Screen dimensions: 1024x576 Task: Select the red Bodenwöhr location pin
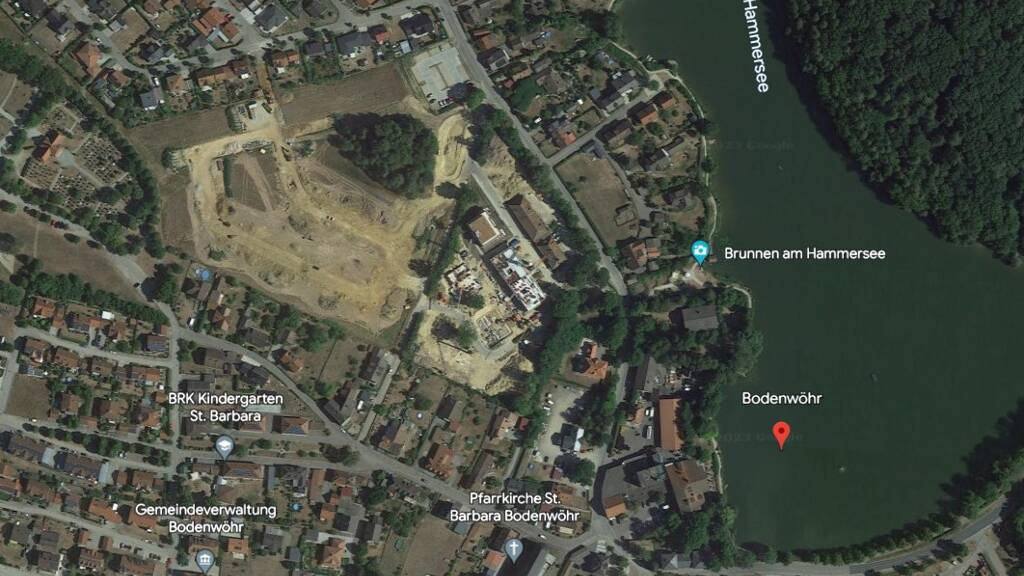pos(781,434)
